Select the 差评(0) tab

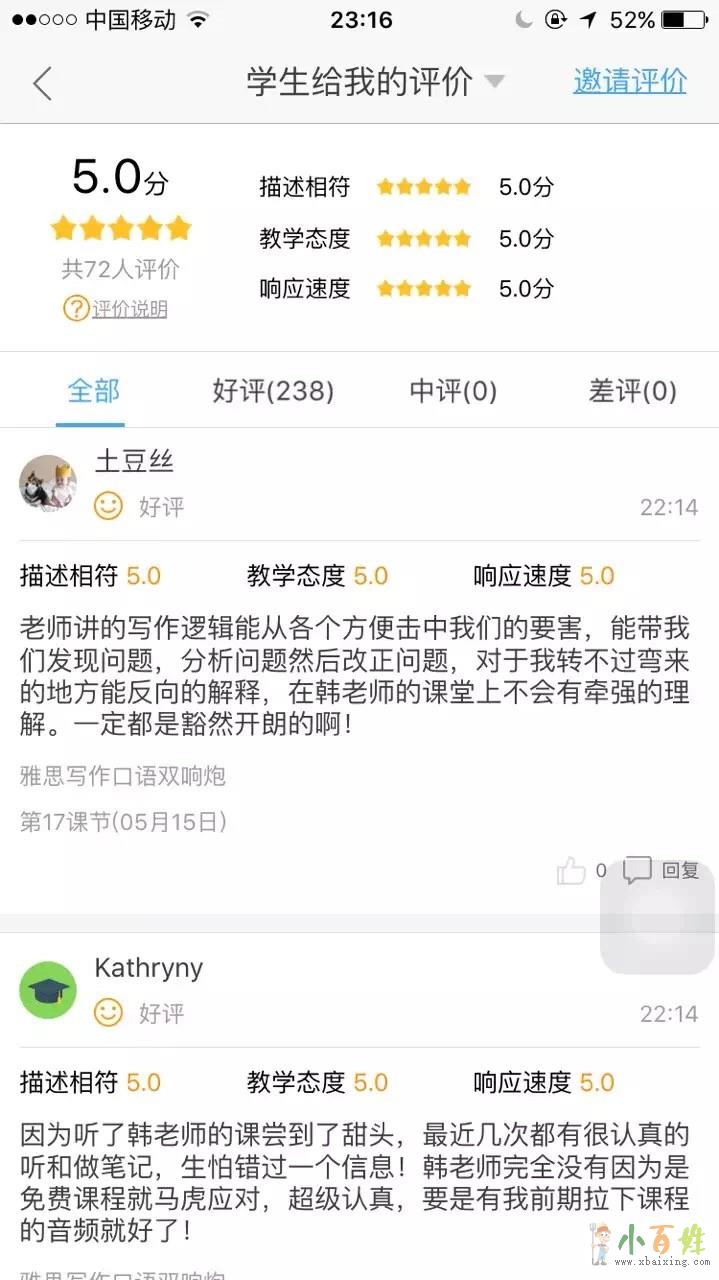point(632,391)
